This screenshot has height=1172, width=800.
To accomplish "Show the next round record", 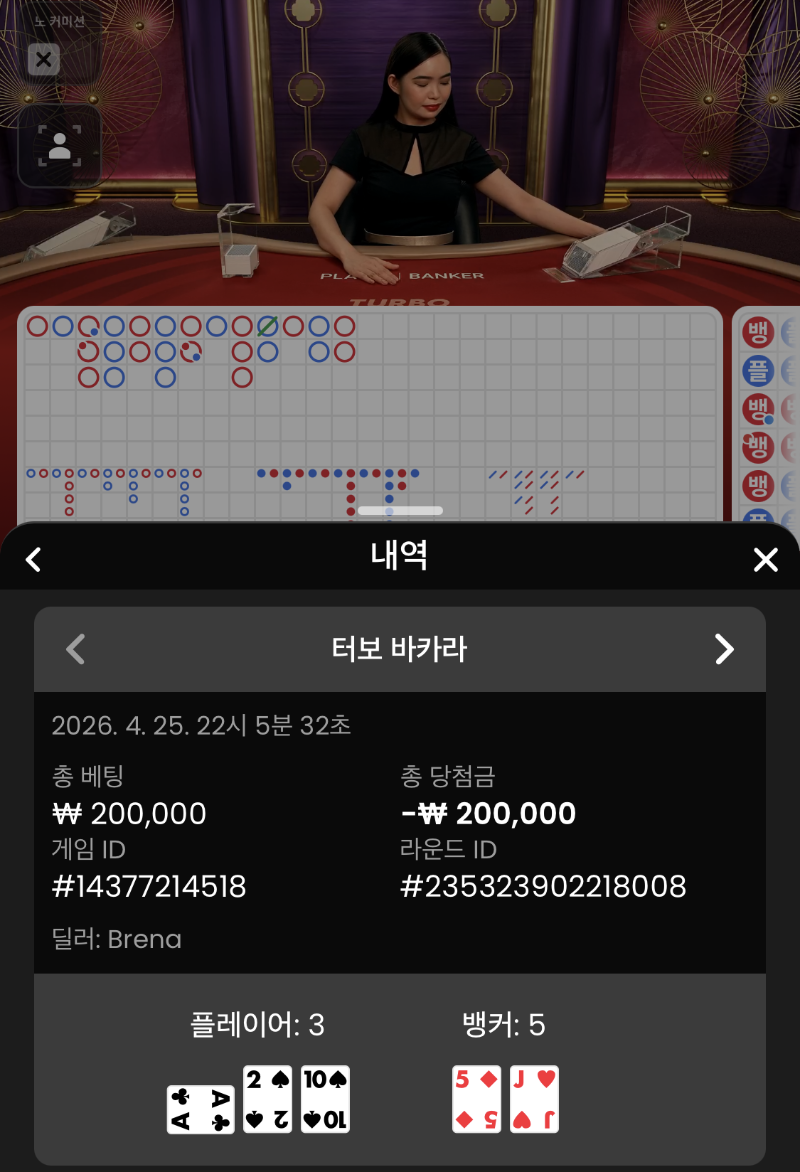I will tap(724, 649).
